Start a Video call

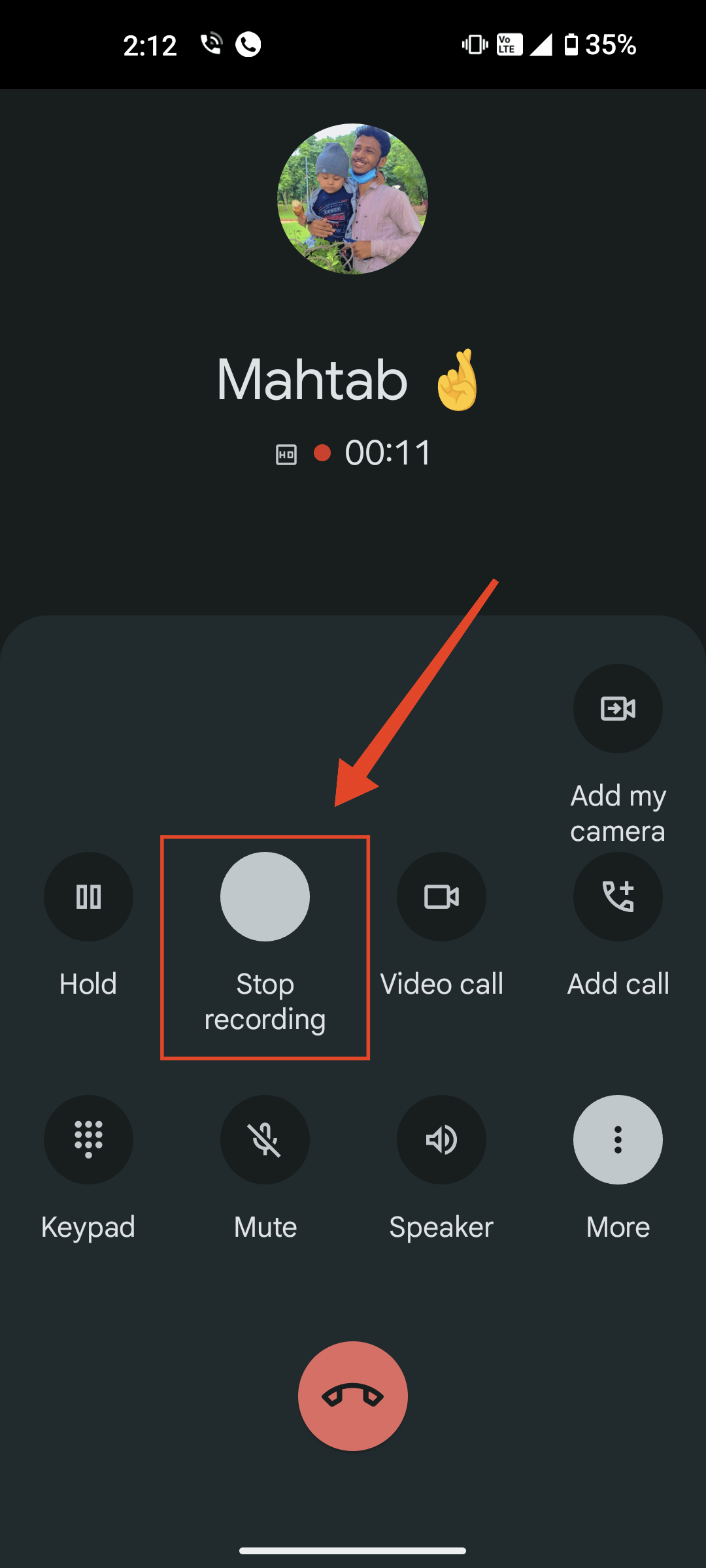(x=441, y=896)
